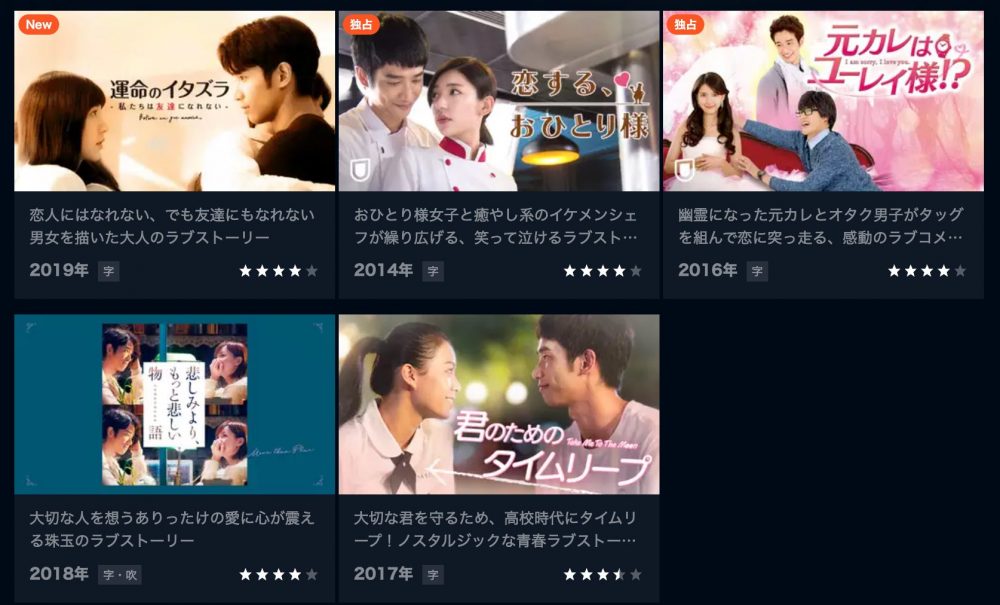This screenshot has width=1000, height=605.
Task: Open 恋する、おひとり様 title card
Action: click(498, 101)
